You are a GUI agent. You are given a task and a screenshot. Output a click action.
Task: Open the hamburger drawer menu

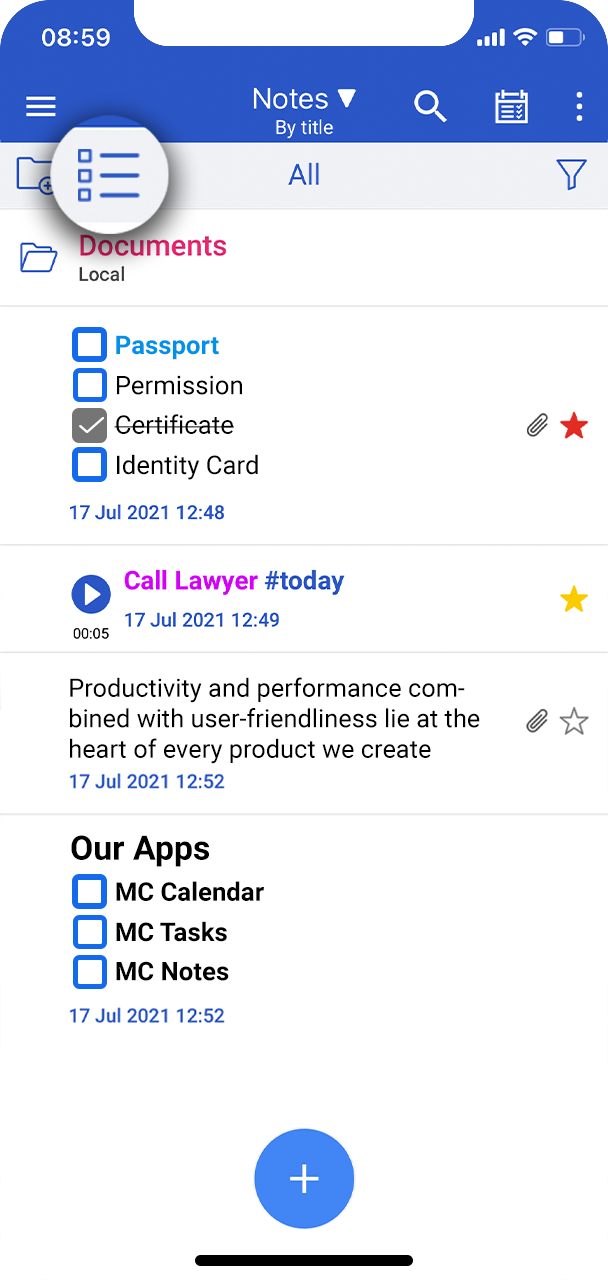coord(41,106)
